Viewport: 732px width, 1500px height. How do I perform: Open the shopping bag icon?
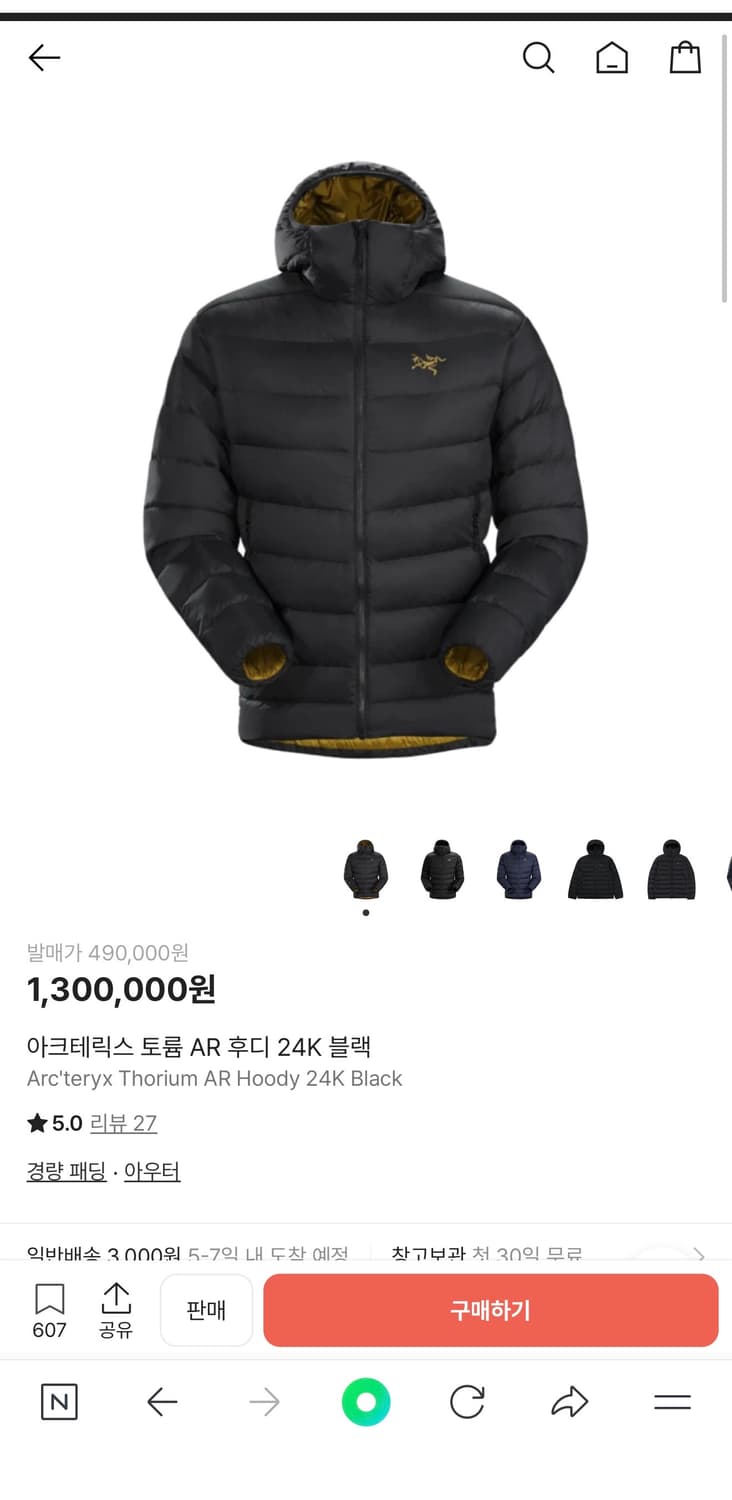(686, 58)
